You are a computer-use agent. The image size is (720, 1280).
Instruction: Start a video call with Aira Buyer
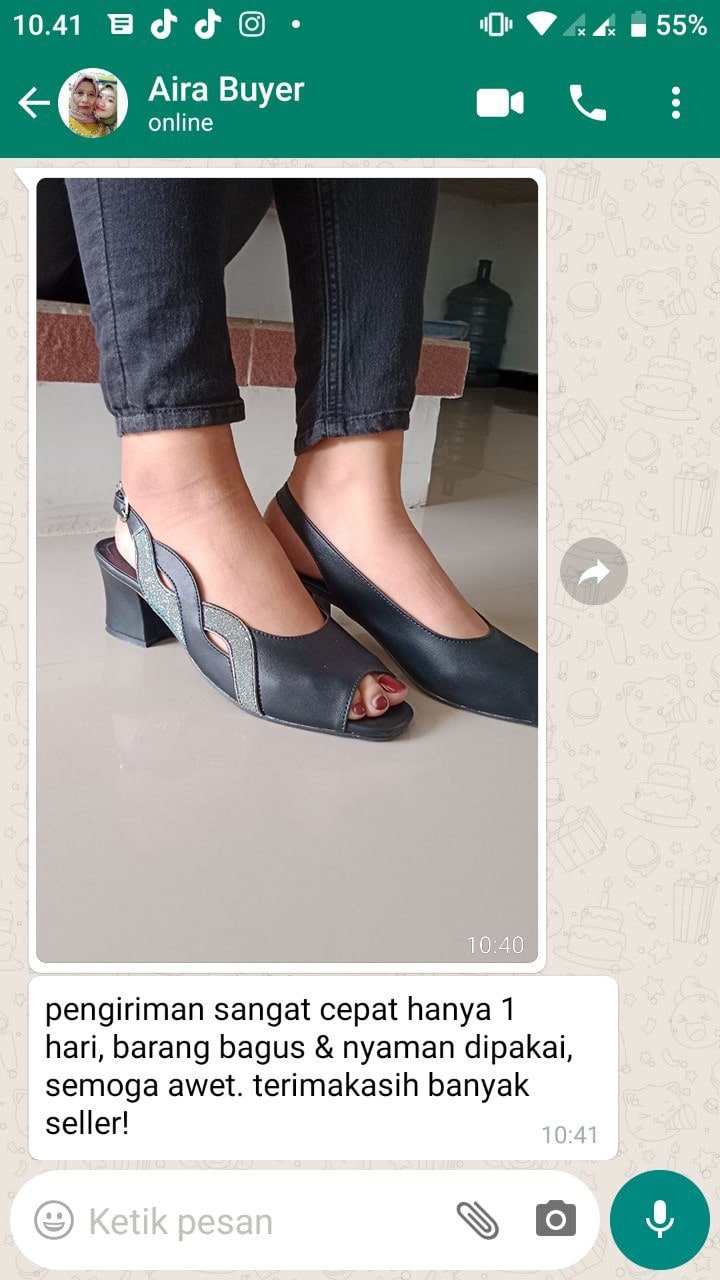[x=500, y=103]
